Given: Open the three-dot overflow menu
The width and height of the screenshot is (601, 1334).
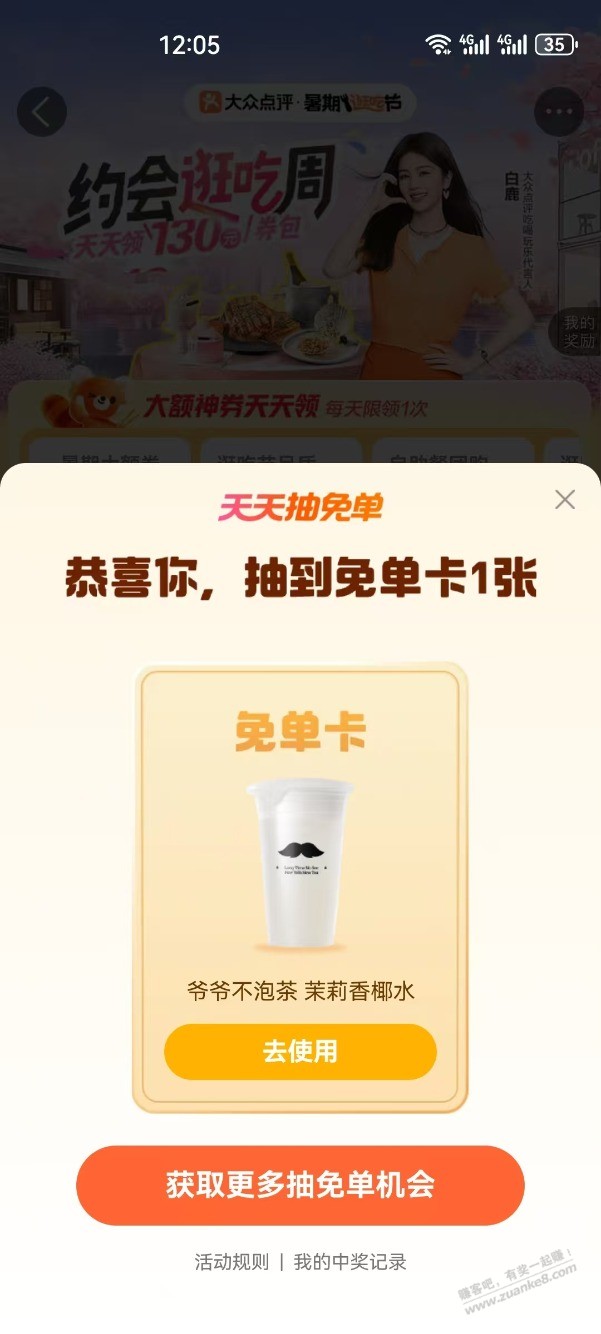Looking at the screenshot, I should coord(558,113).
